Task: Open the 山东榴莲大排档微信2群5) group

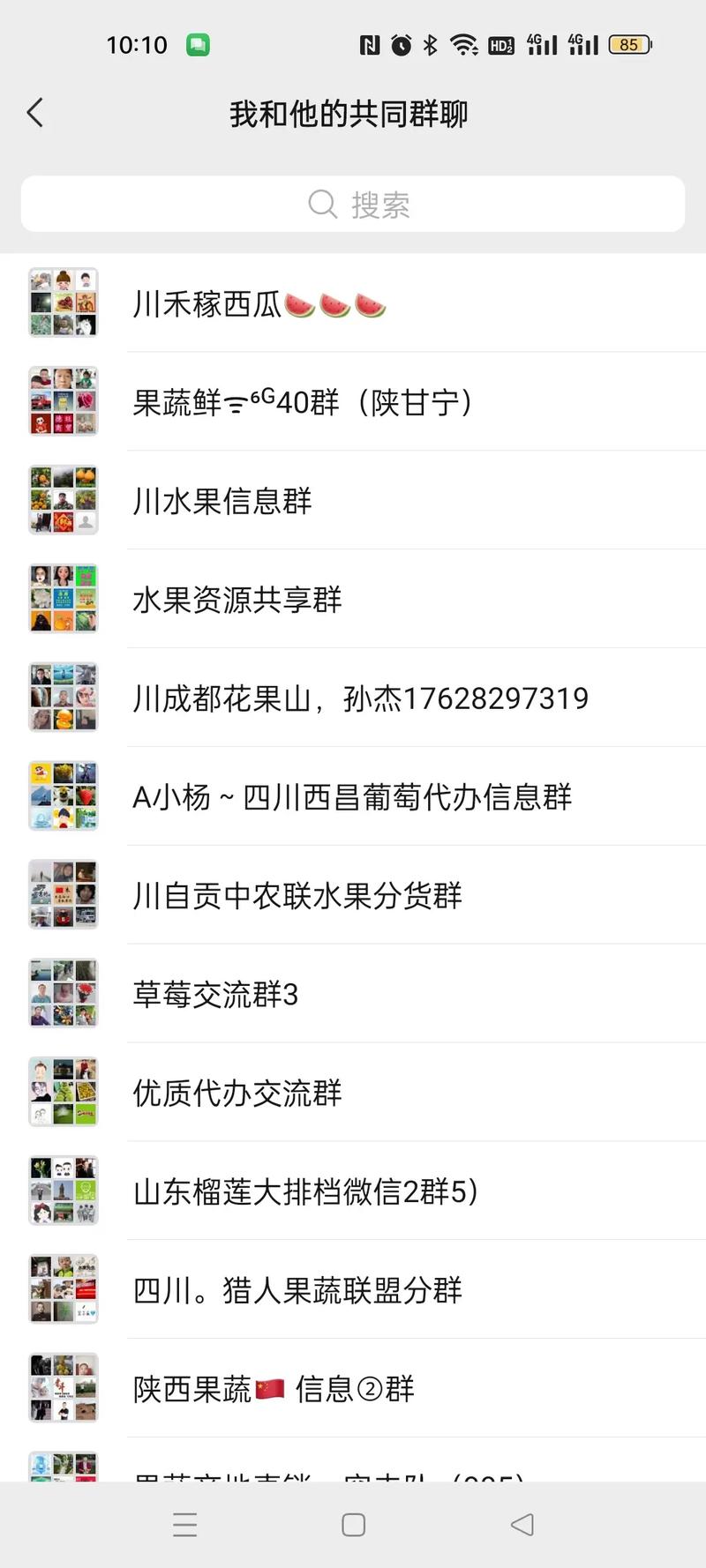Action: (x=353, y=1193)
